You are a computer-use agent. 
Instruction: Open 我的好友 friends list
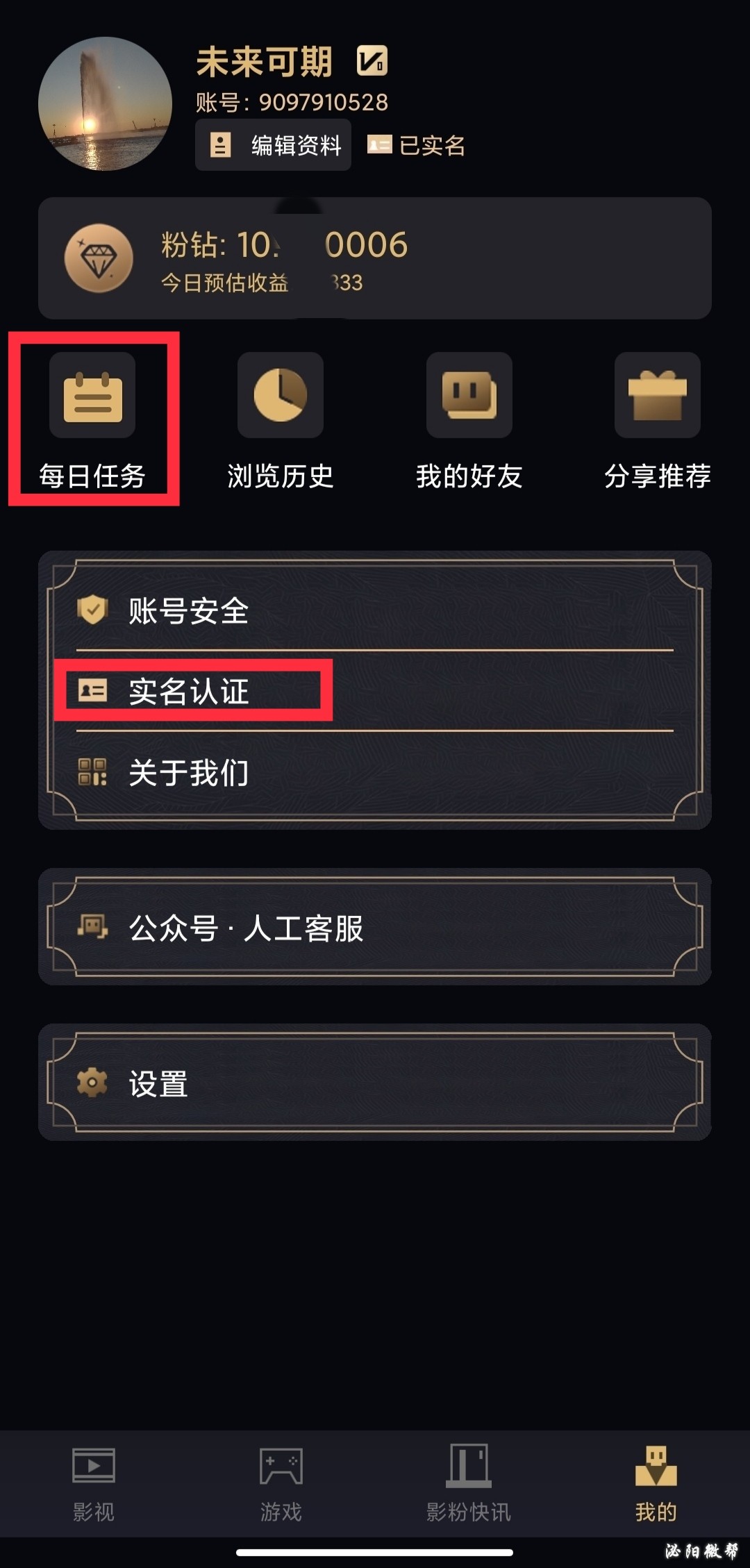pyautogui.click(x=469, y=419)
